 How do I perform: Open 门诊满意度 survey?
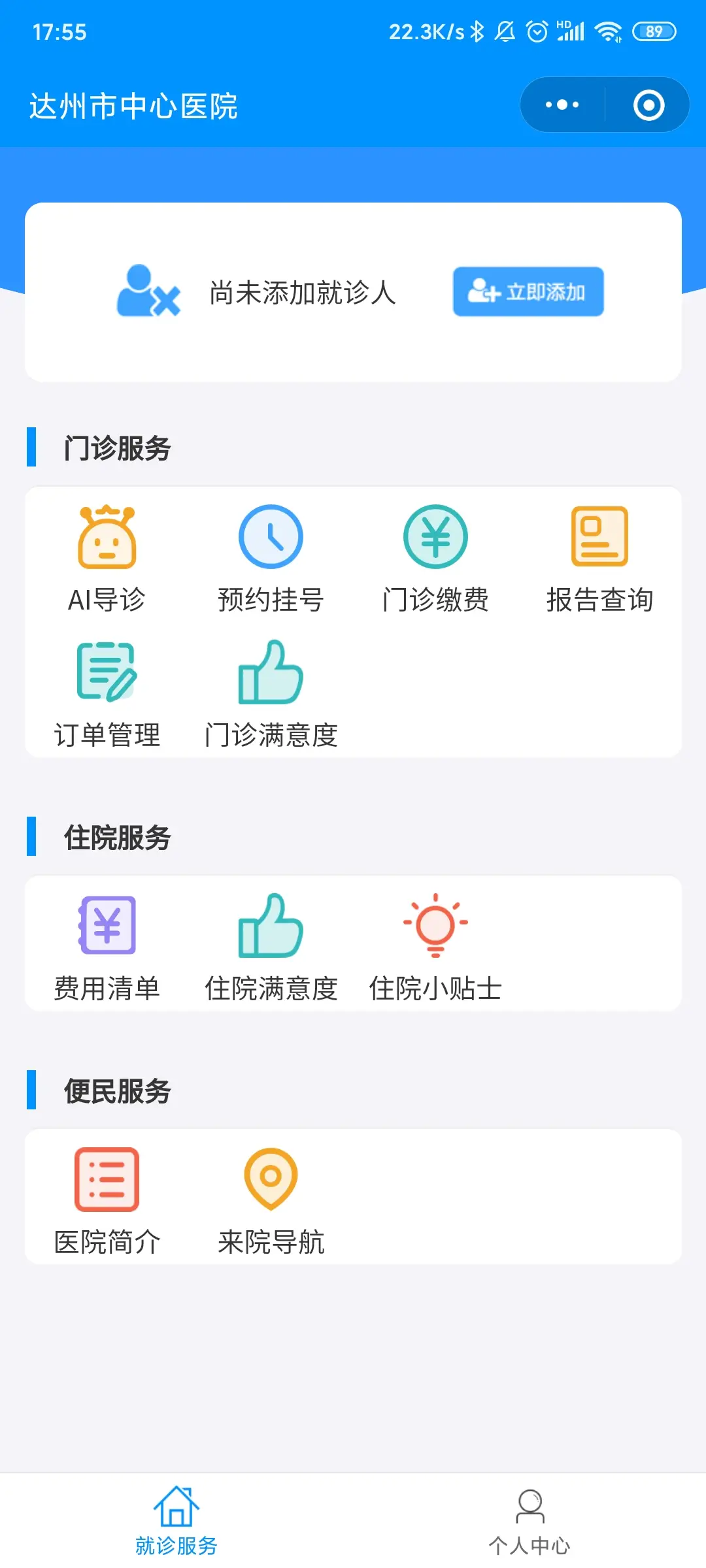point(271,694)
